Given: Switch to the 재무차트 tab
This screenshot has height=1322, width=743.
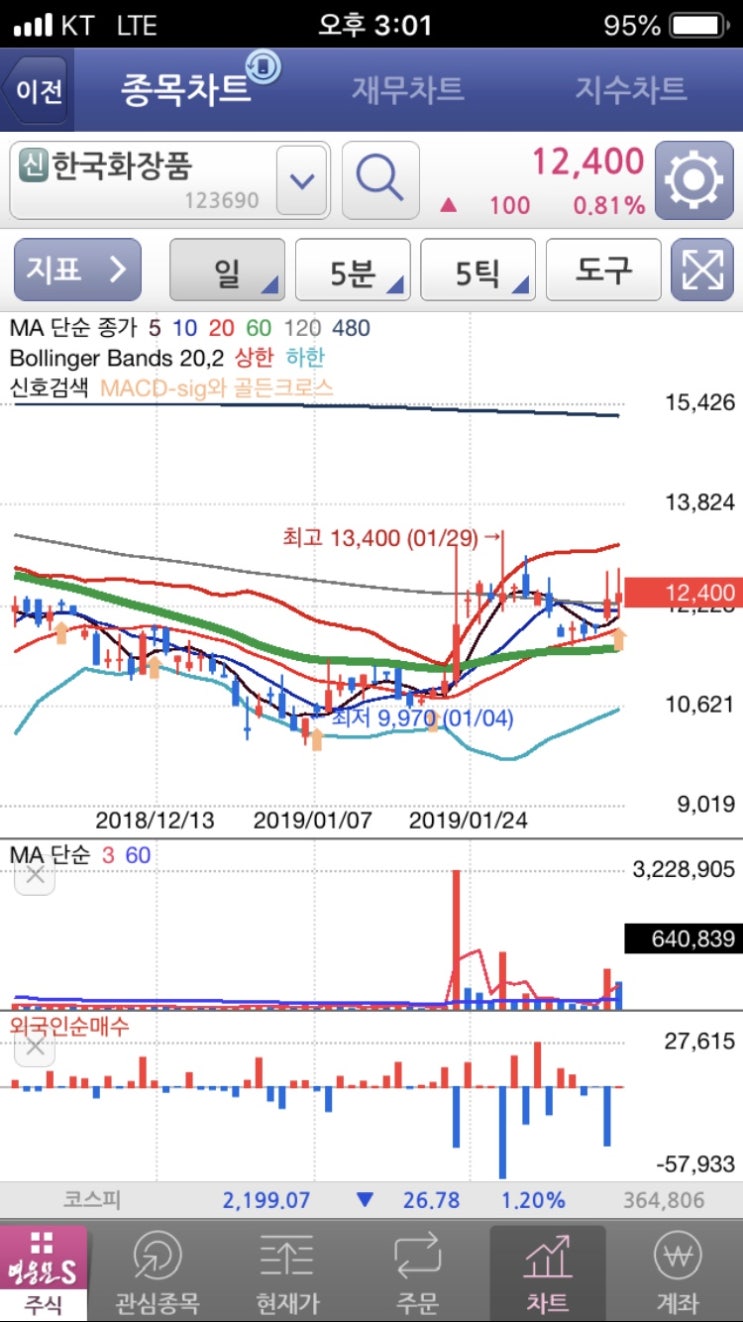Looking at the screenshot, I should click(408, 89).
